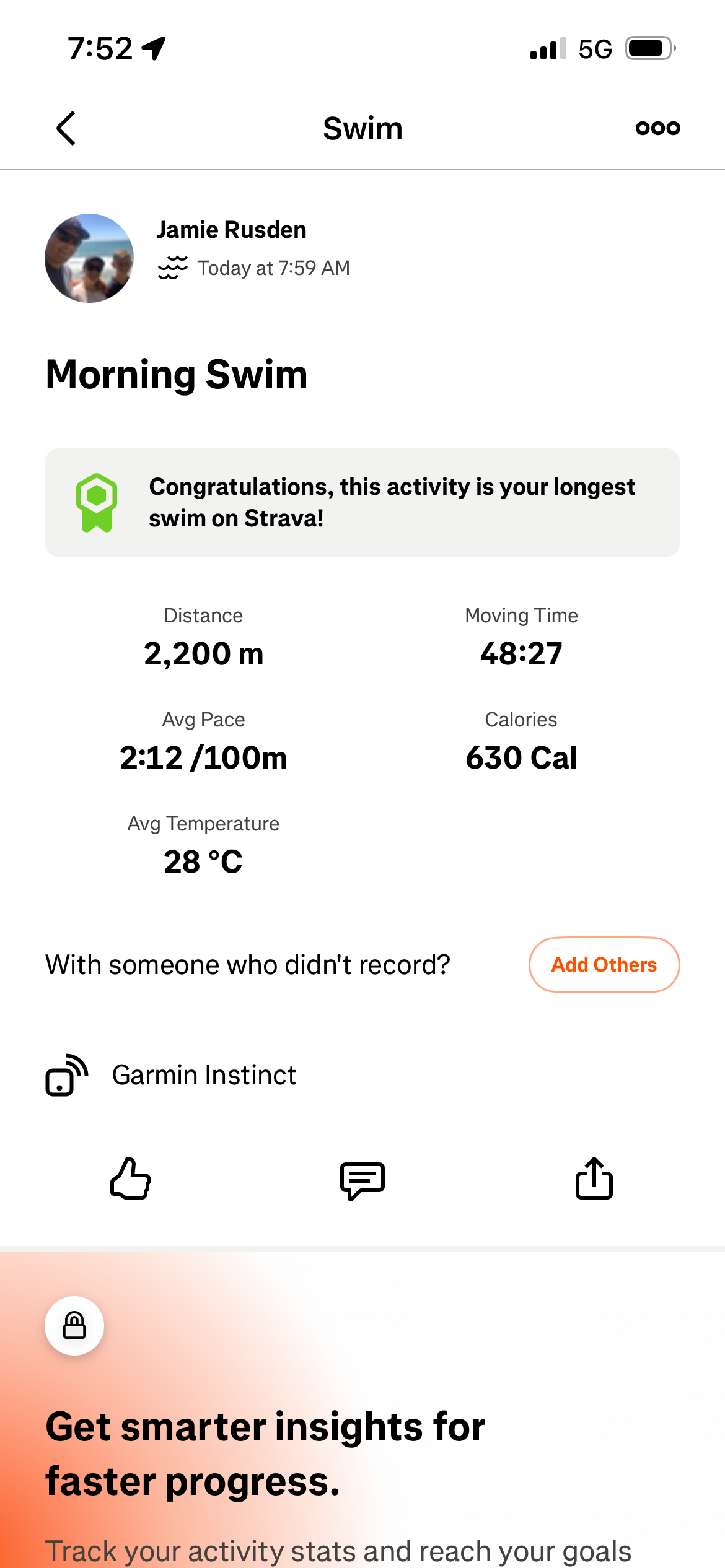Open the longest swim congratulations banner
The width and height of the screenshot is (725, 1568).
[362, 502]
